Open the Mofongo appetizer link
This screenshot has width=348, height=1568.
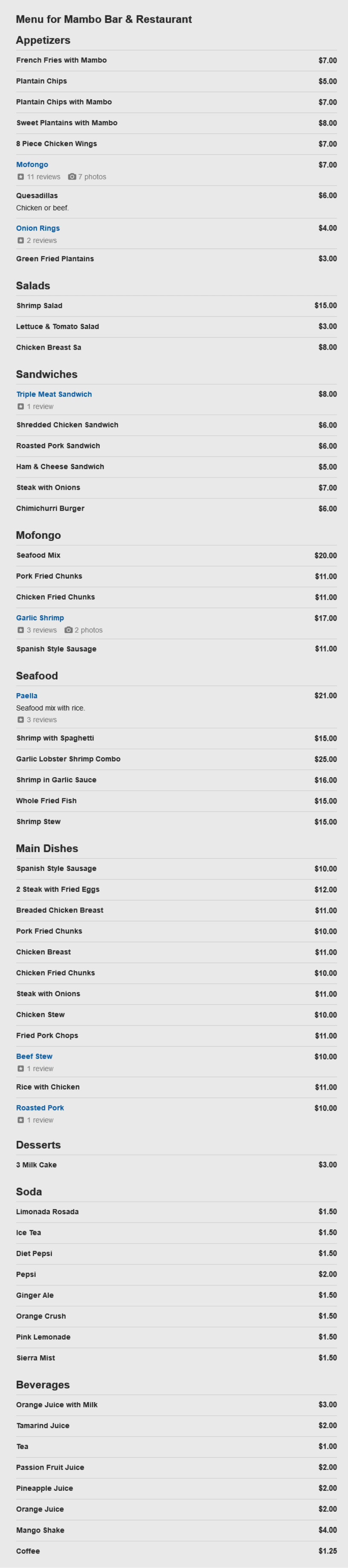(32, 165)
